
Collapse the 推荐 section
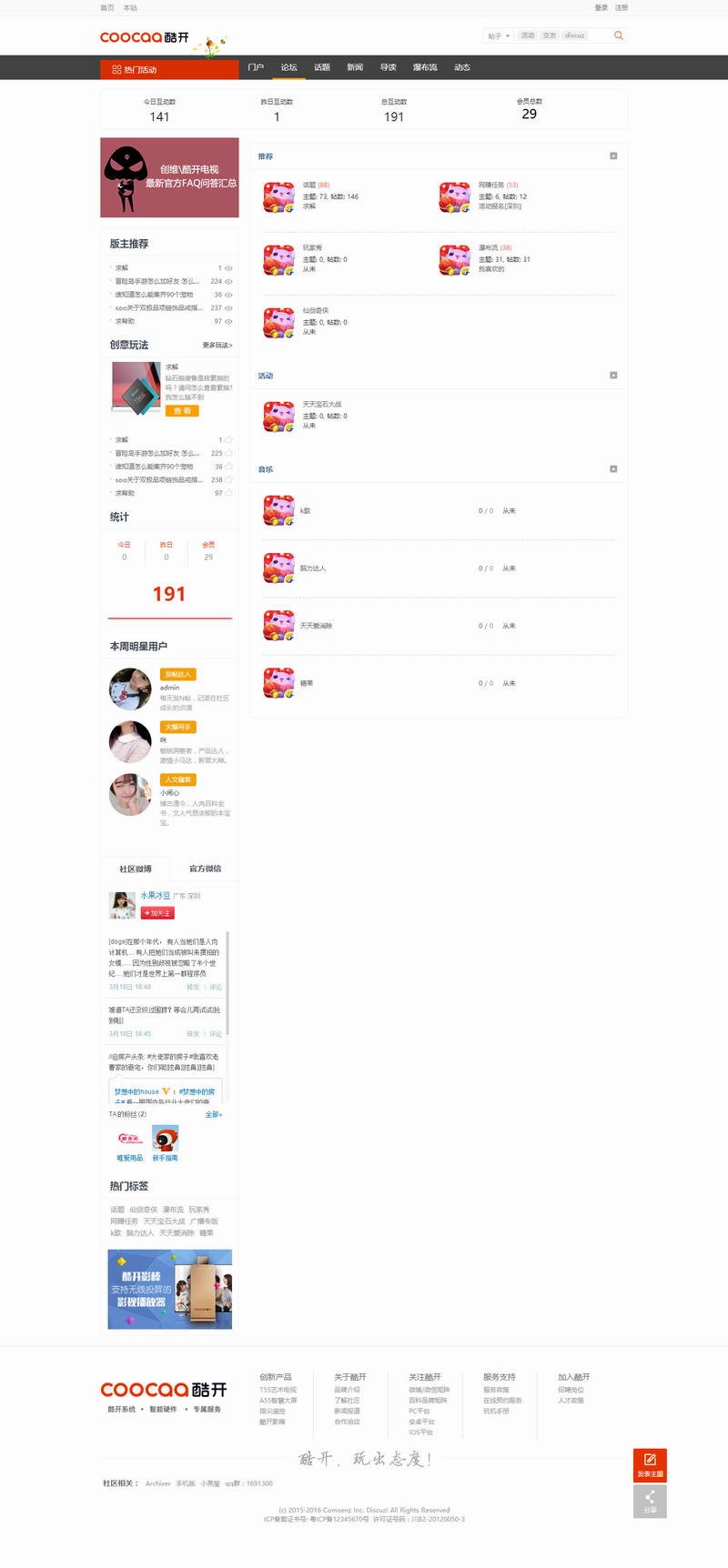pyautogui.click(x=613, y=156)
